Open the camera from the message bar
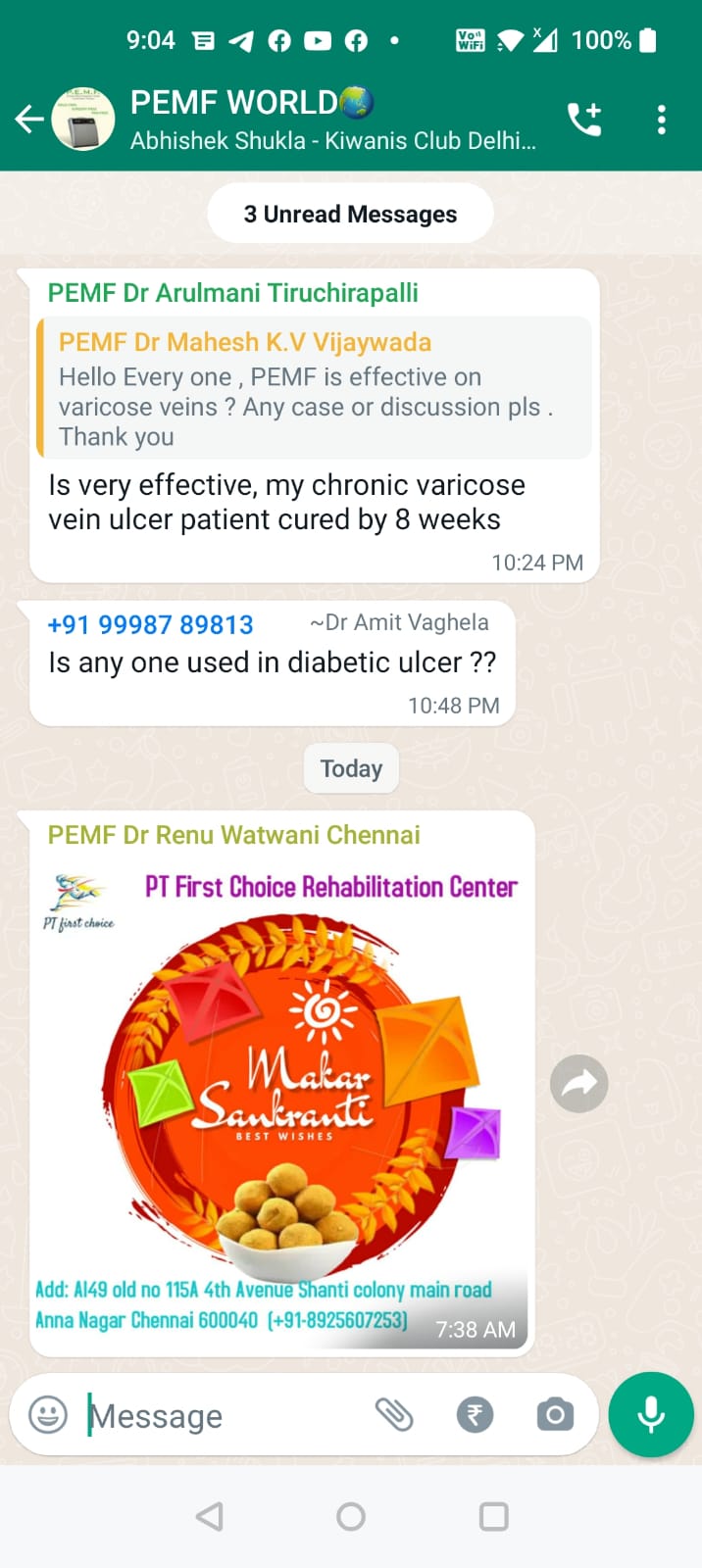Image resolution: width=702 pixels, height=1568 pixels. (555, 1414)
